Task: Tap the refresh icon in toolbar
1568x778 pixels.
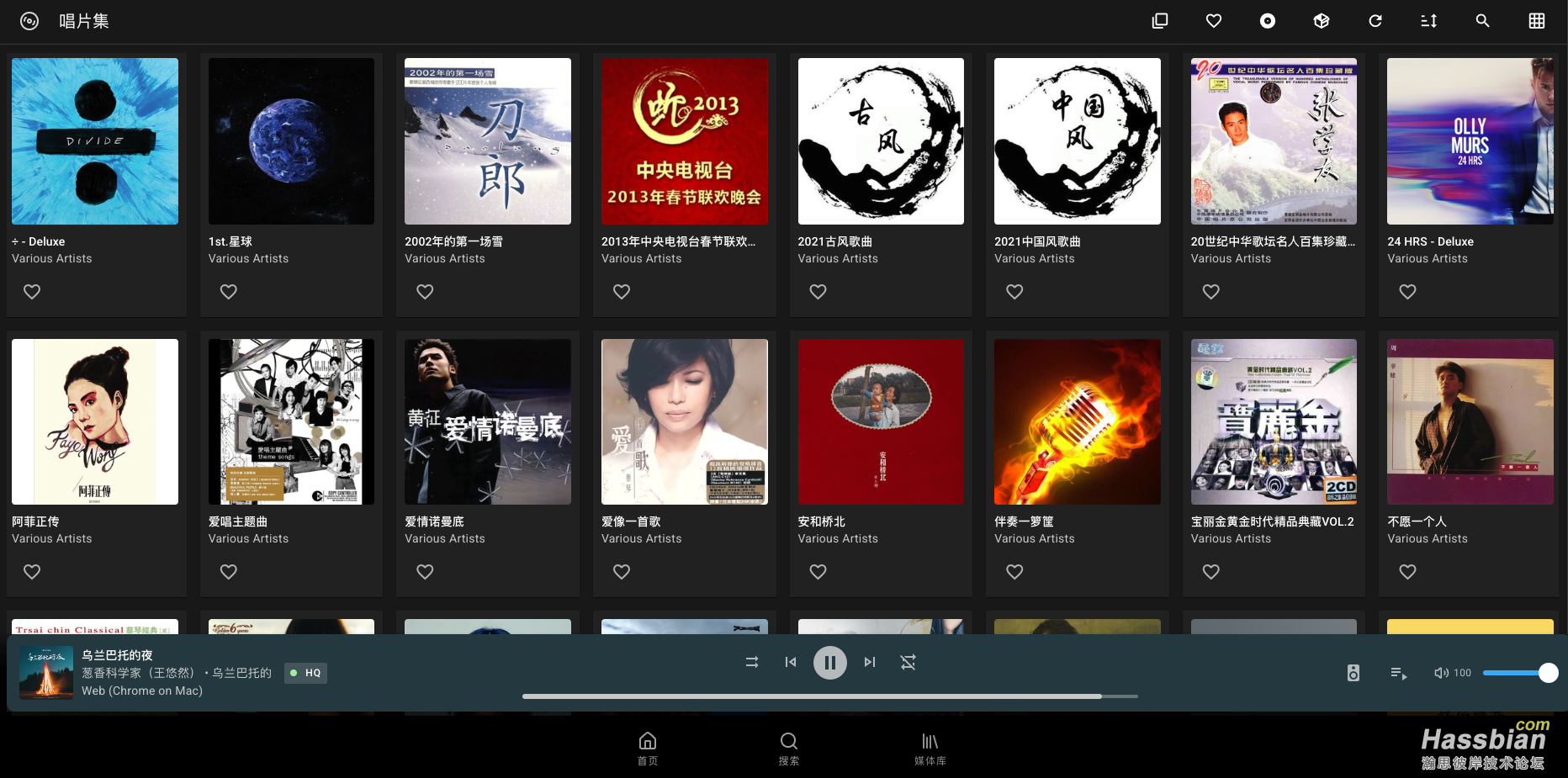Action: (x=1375, y=21)
